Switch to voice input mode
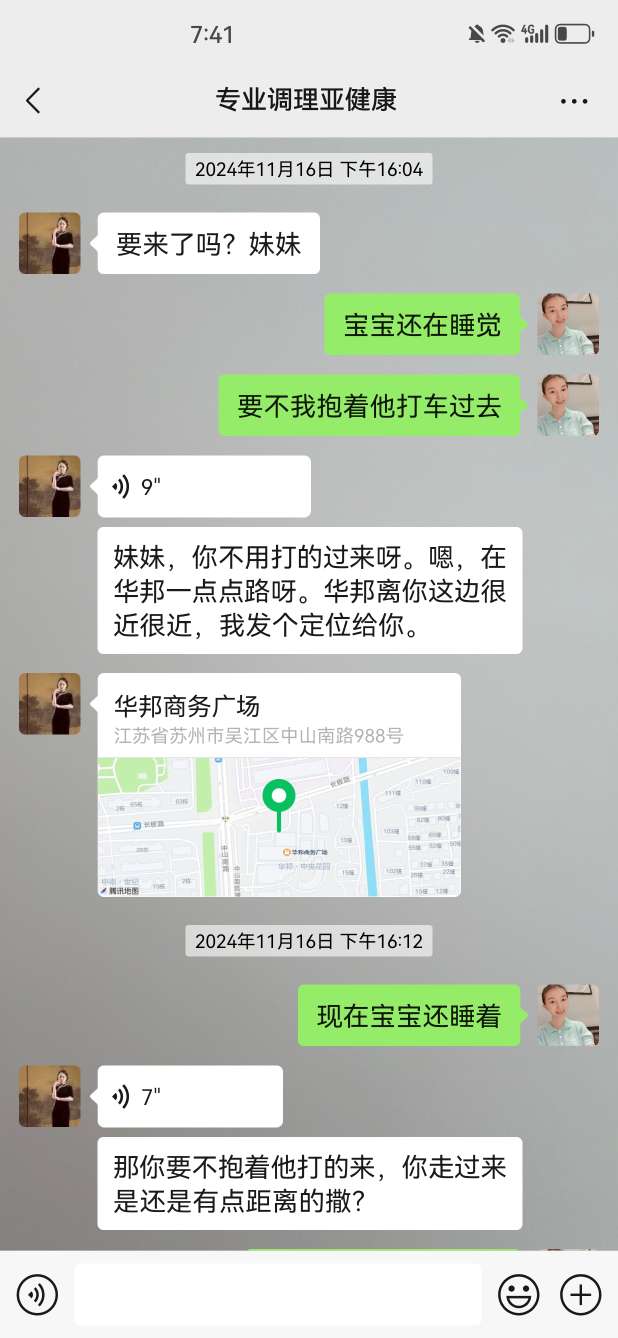The height and width of the screenshot is (1338, 618). pyautogui.click(x=37, y=1295)
